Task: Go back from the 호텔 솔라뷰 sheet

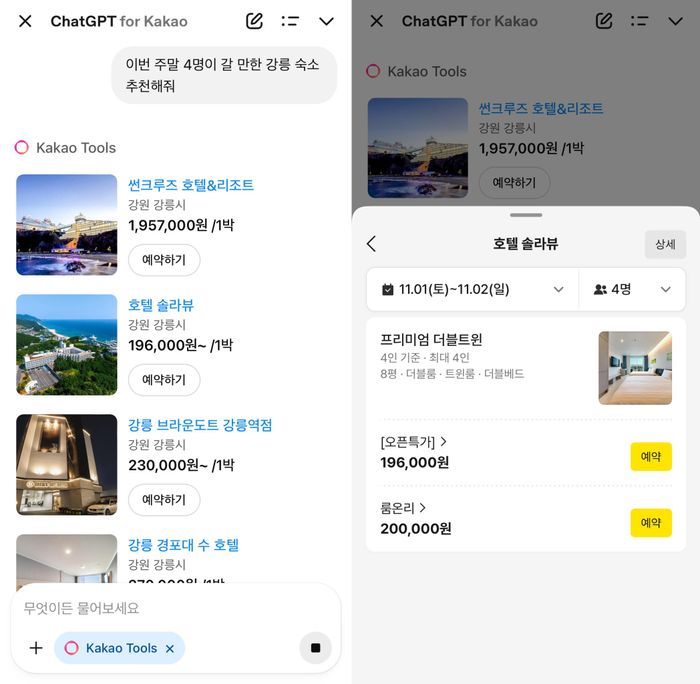Action: (x=372, y=244)
